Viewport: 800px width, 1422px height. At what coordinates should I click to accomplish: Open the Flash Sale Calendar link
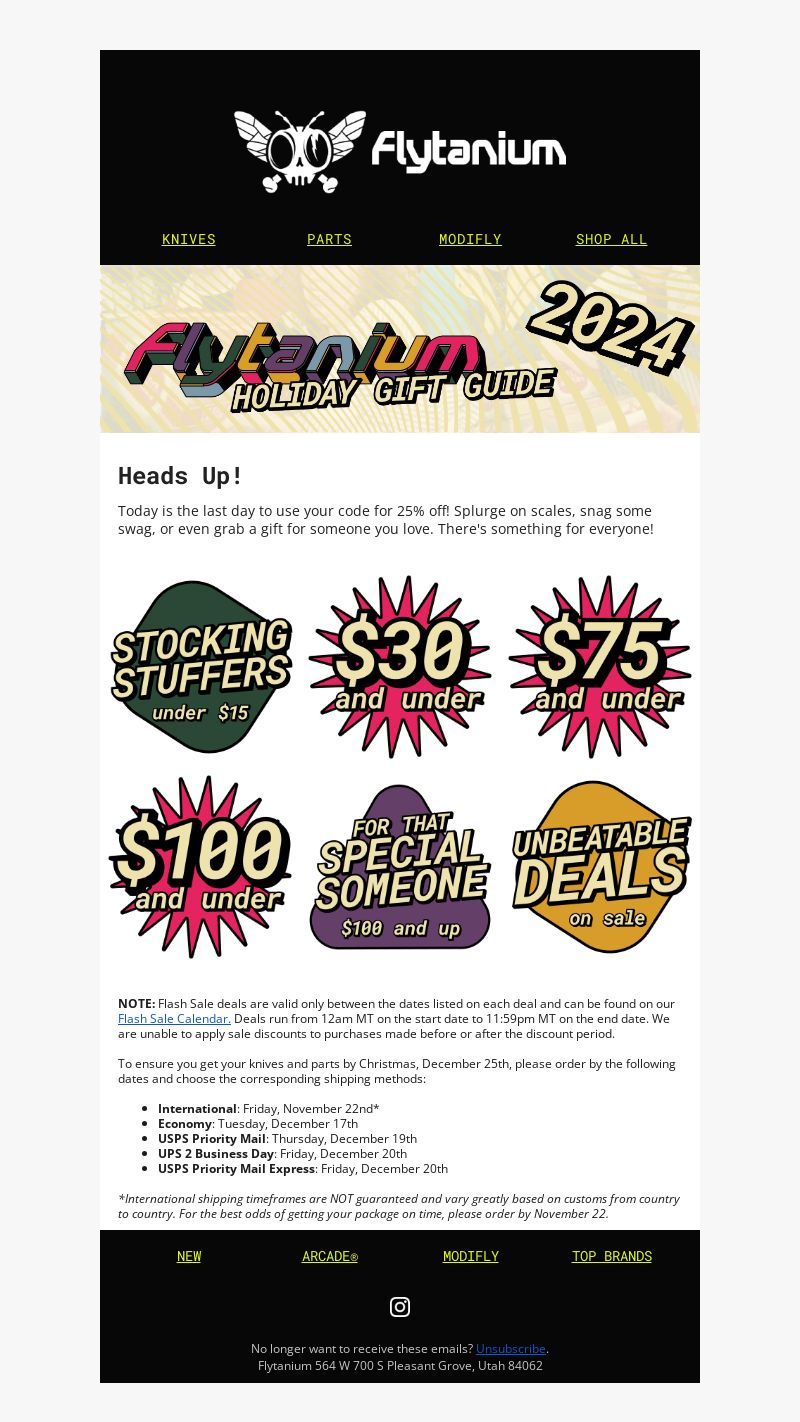174,1019
